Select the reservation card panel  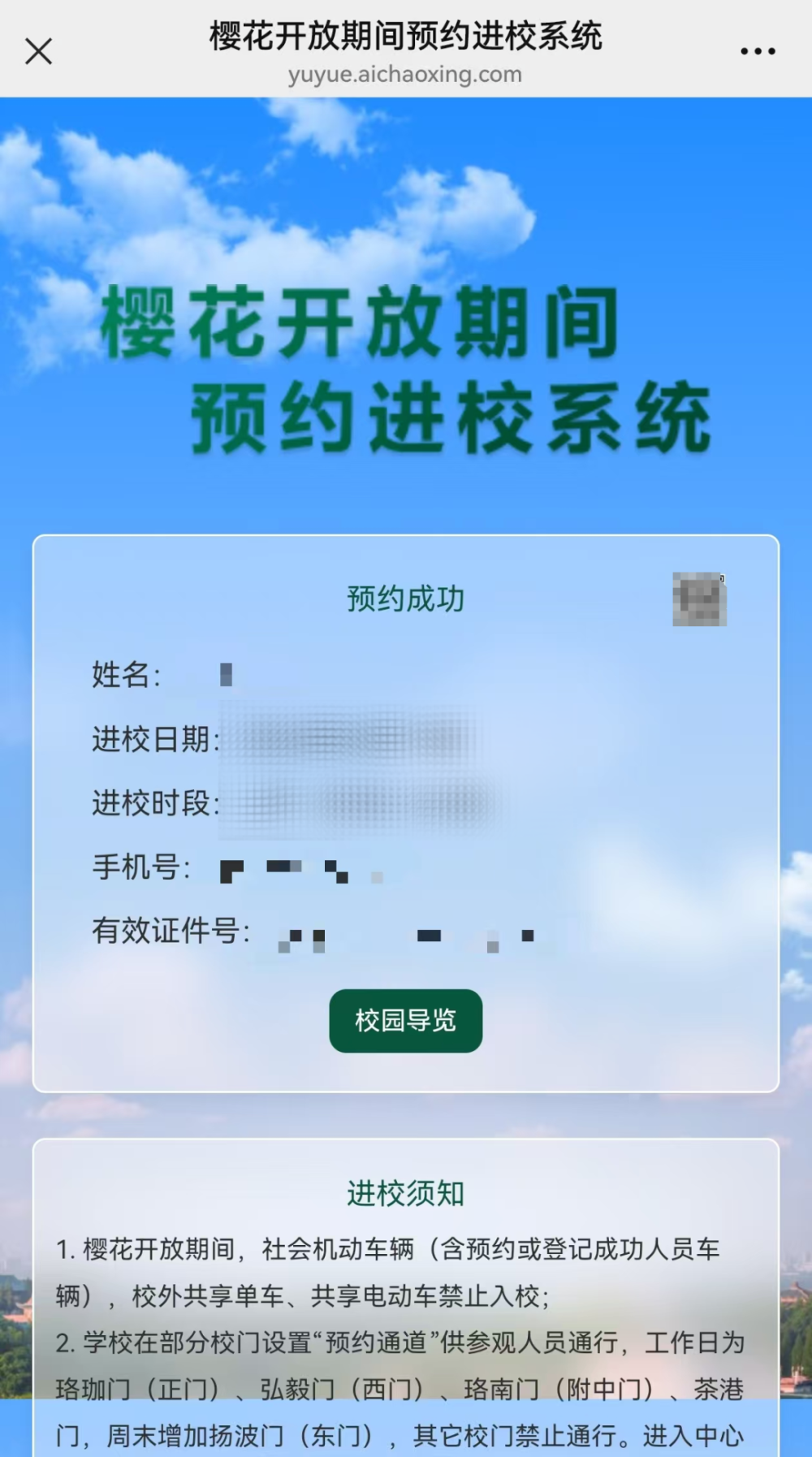point(405,812)
